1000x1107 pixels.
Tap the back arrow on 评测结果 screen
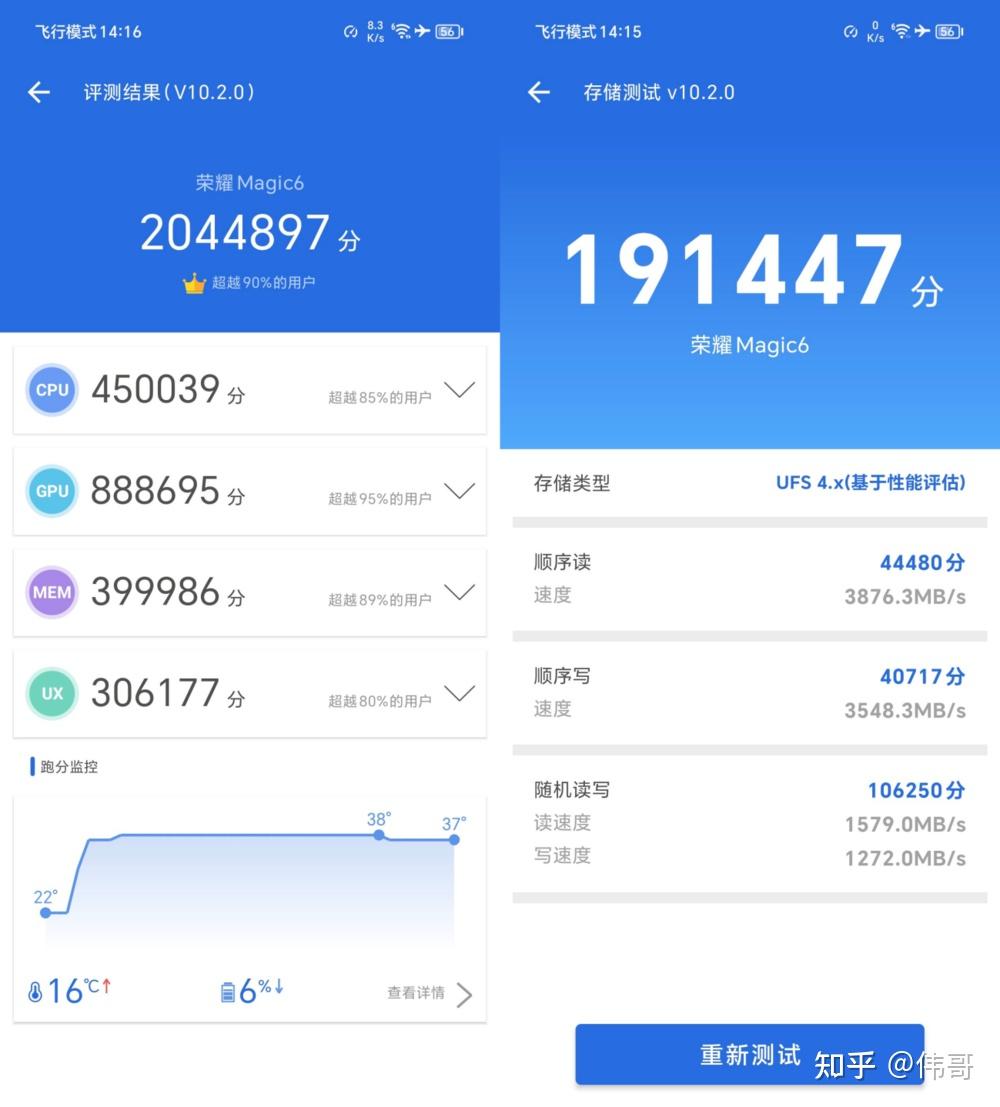(38, 92)
